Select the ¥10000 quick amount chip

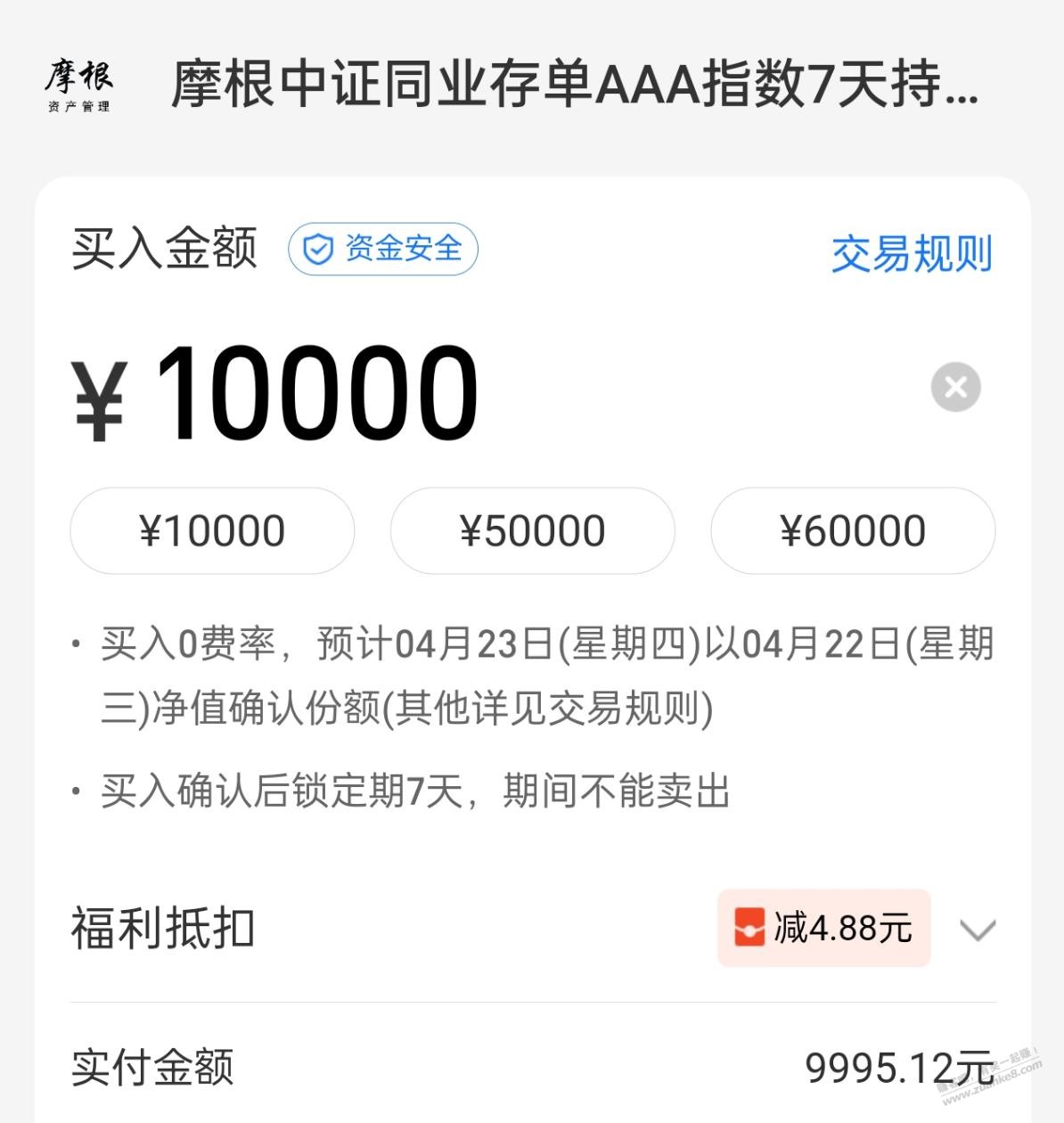pos(212,529)
